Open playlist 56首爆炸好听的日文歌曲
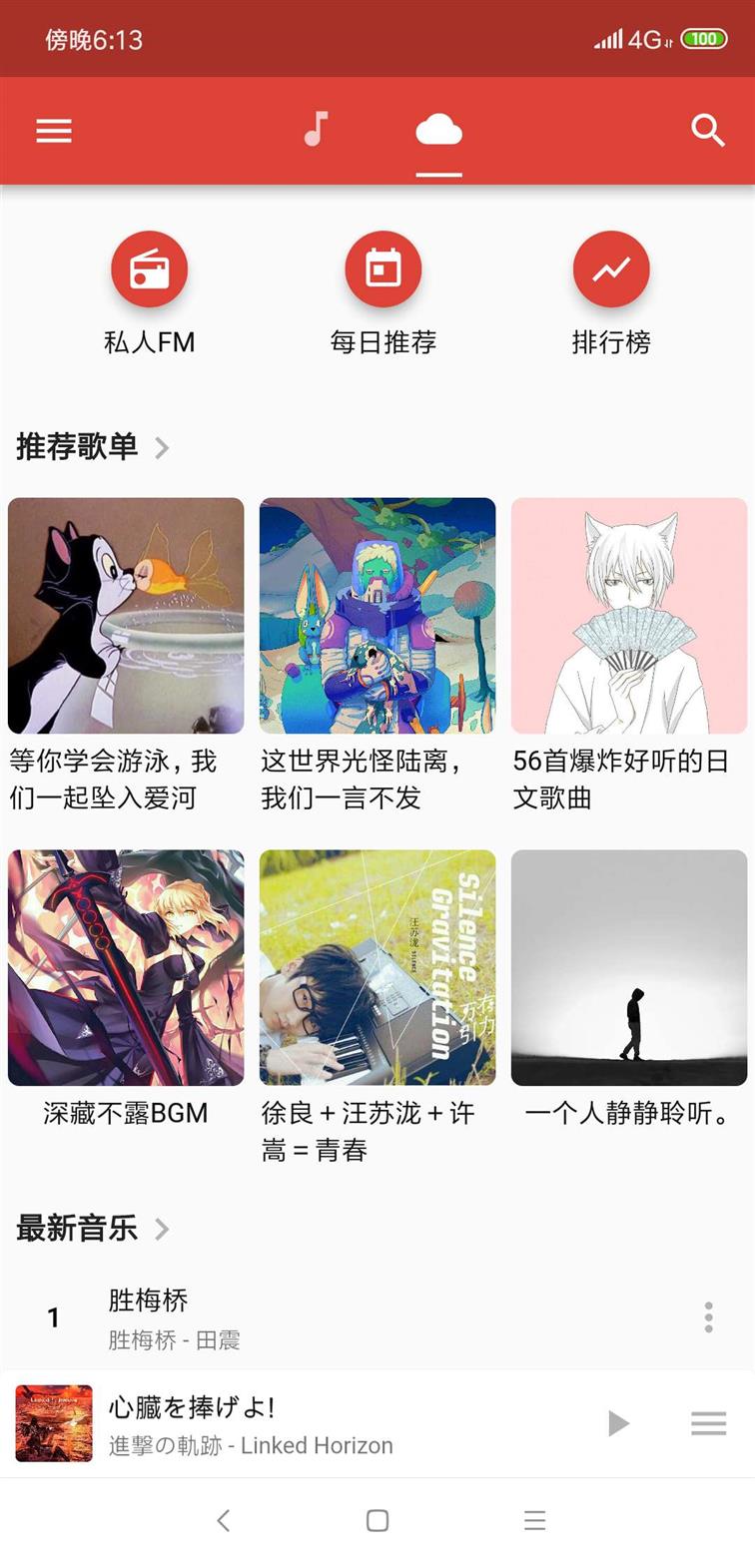Viewport: 755px width, 1568px height. (629, 616)
